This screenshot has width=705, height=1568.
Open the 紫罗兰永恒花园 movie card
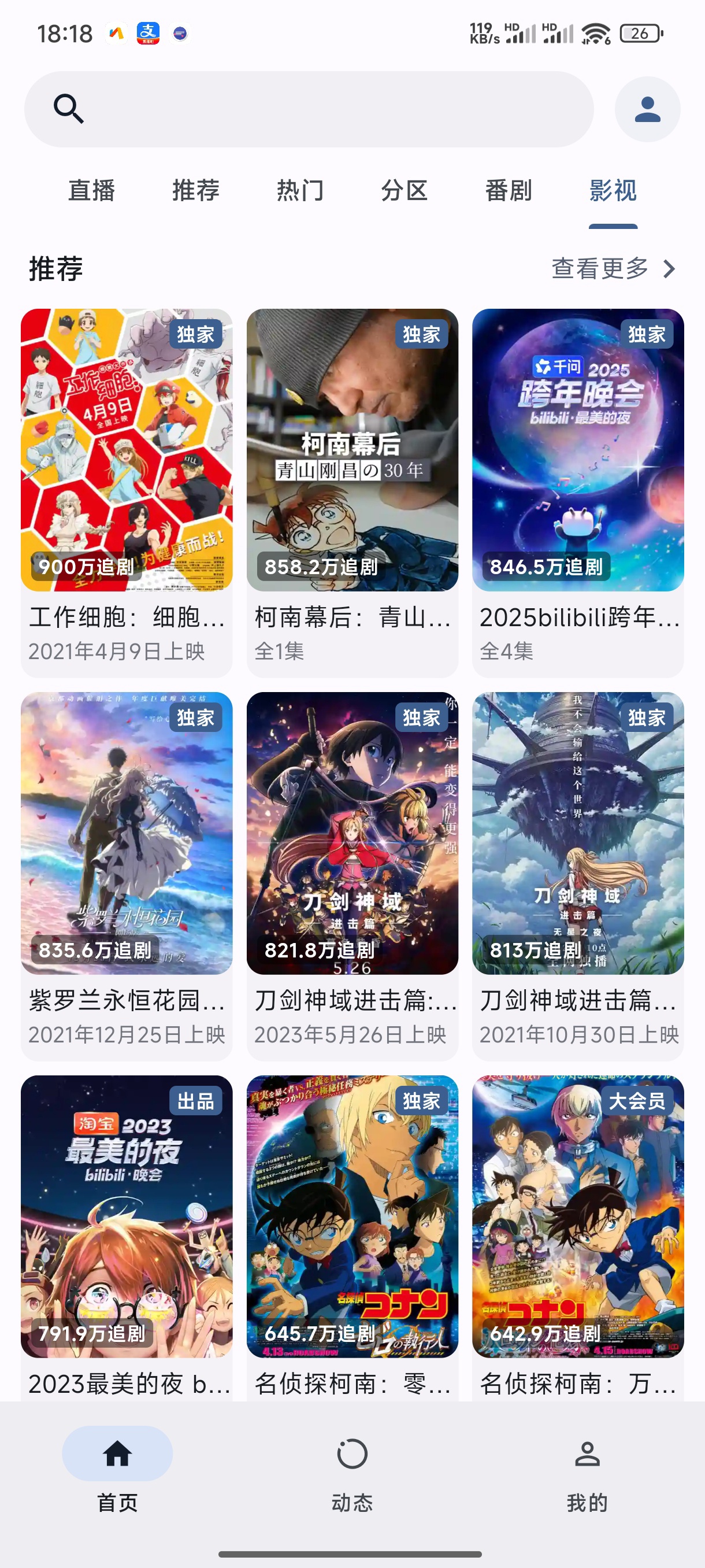click(127, 877)
